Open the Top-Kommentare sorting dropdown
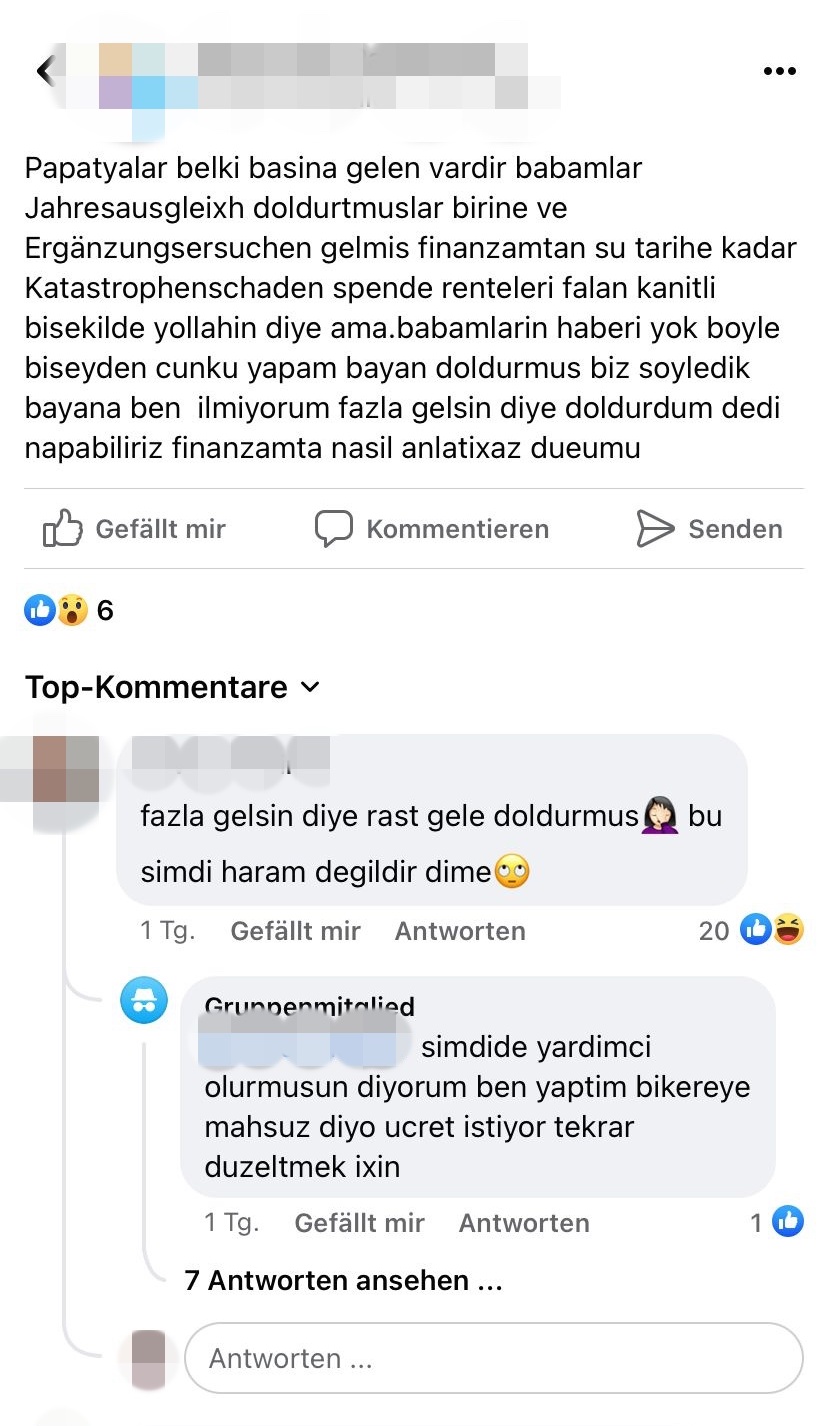 172,687
